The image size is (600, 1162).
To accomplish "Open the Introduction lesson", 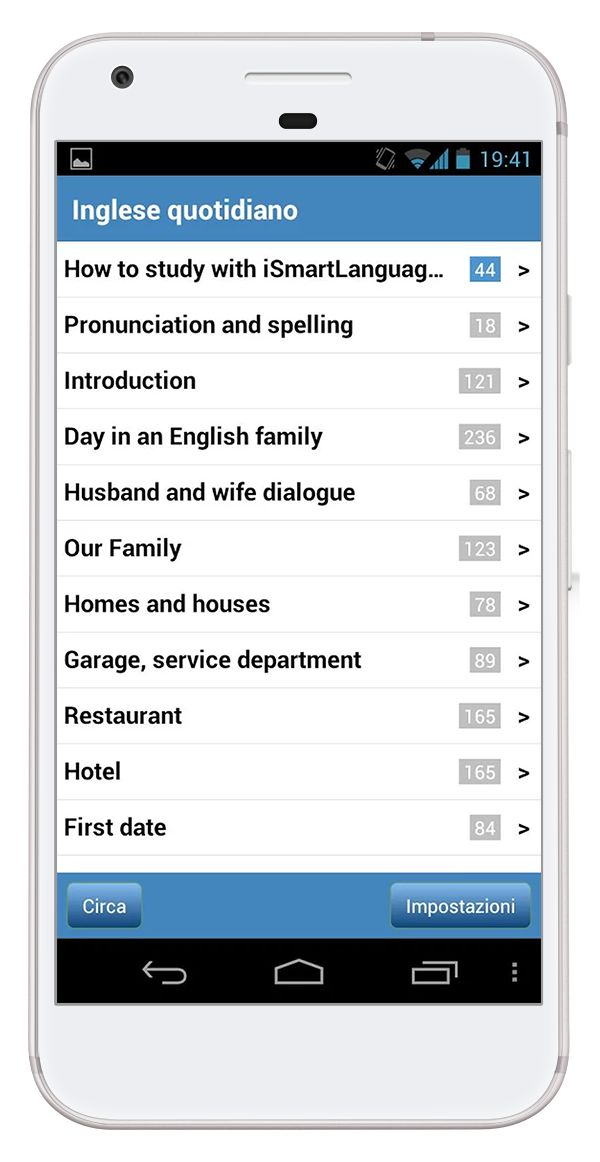I will [299, 381].
